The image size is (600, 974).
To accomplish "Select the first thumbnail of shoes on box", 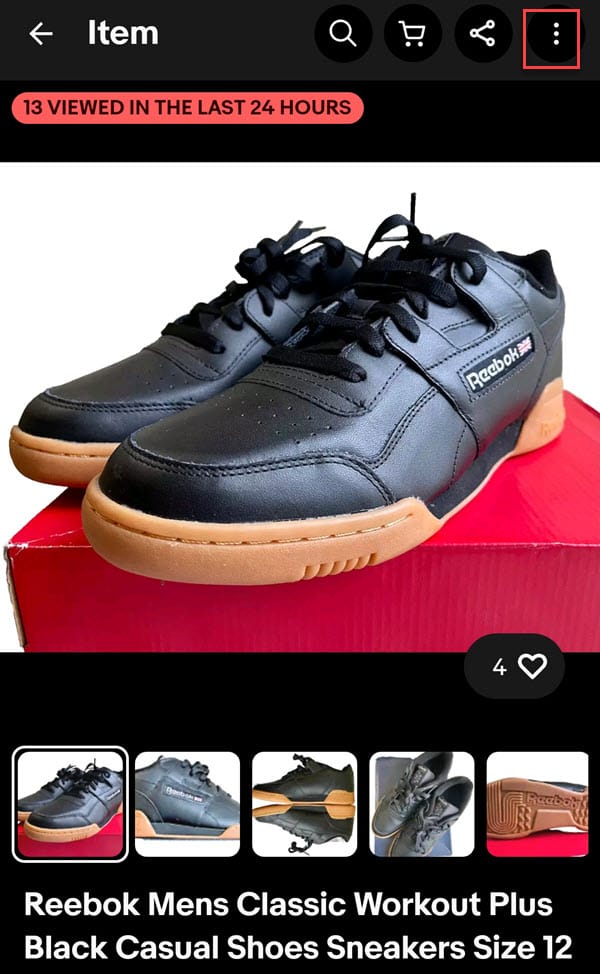I will [70, 804].
